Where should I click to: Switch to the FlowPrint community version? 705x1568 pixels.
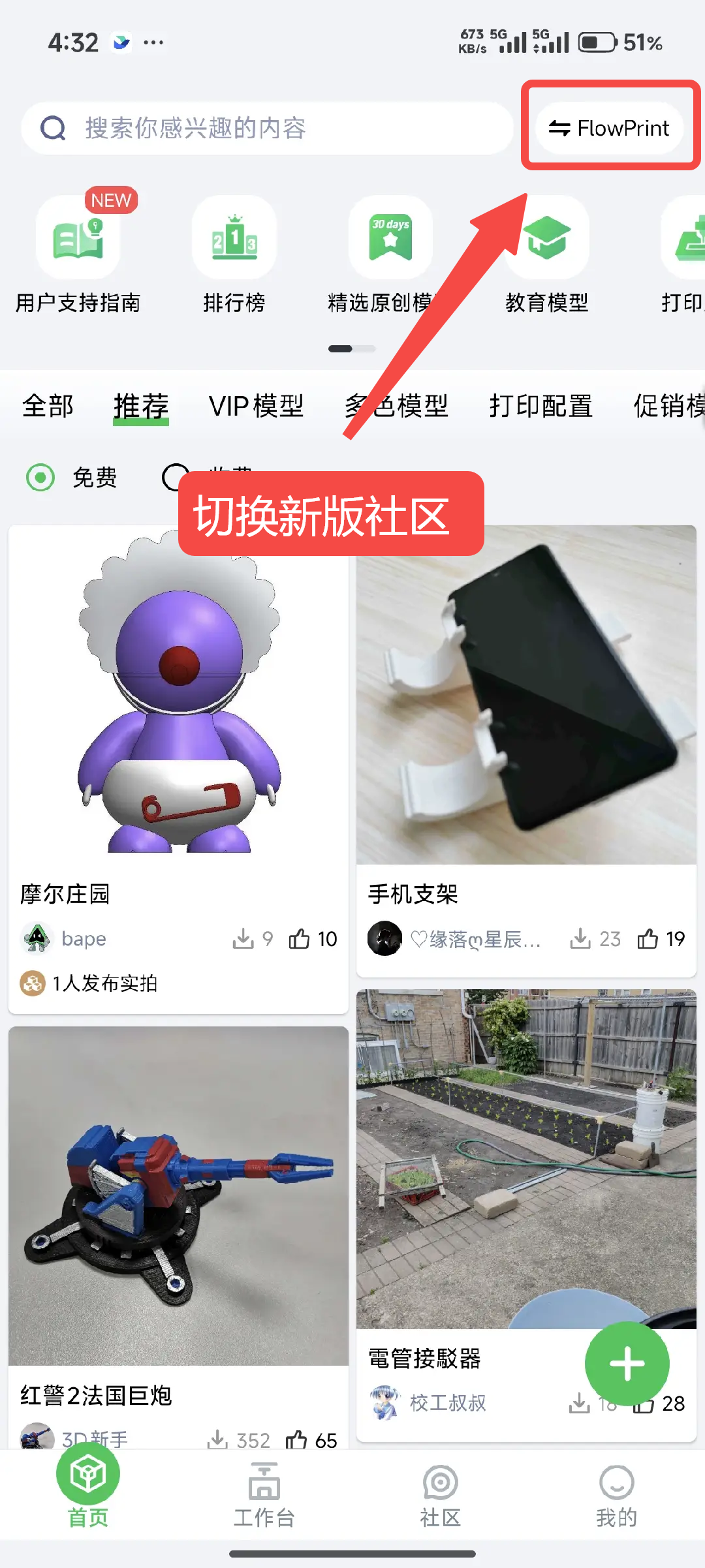click(610, 128)
